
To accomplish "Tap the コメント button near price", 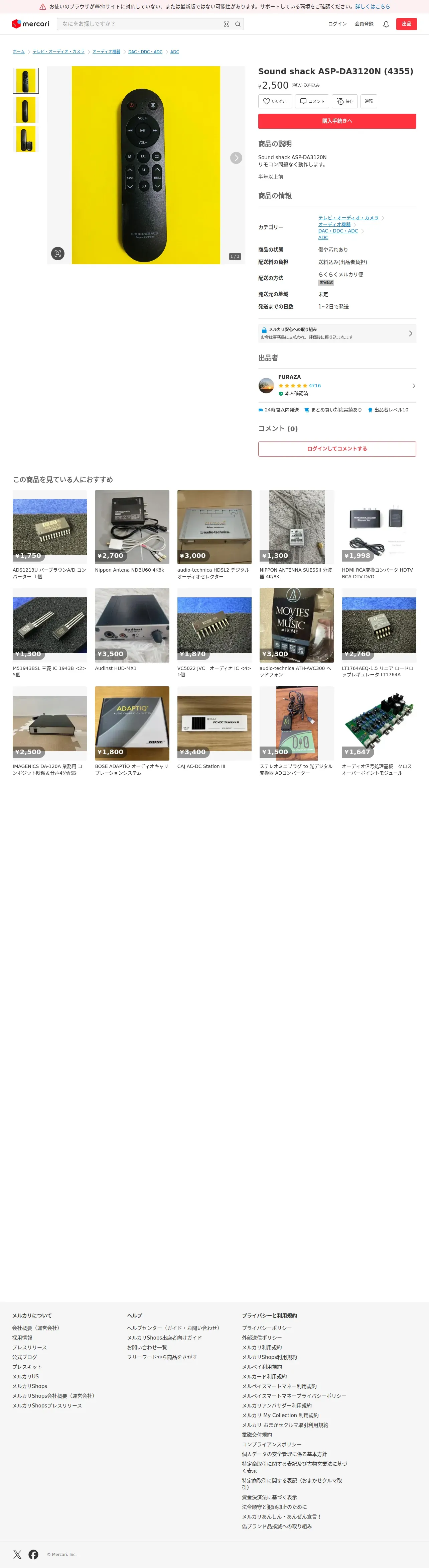I will 312,102.
